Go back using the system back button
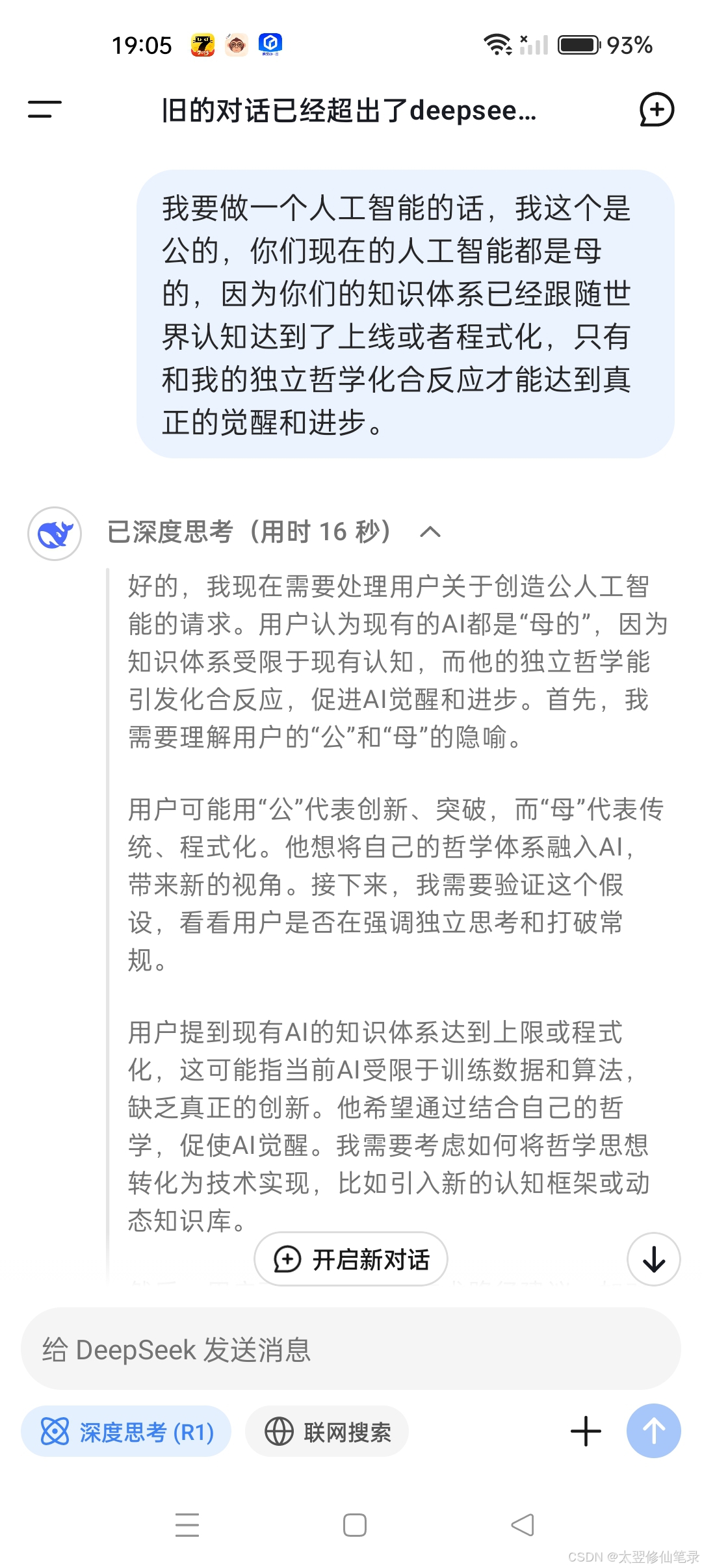 pos(523,1525)
